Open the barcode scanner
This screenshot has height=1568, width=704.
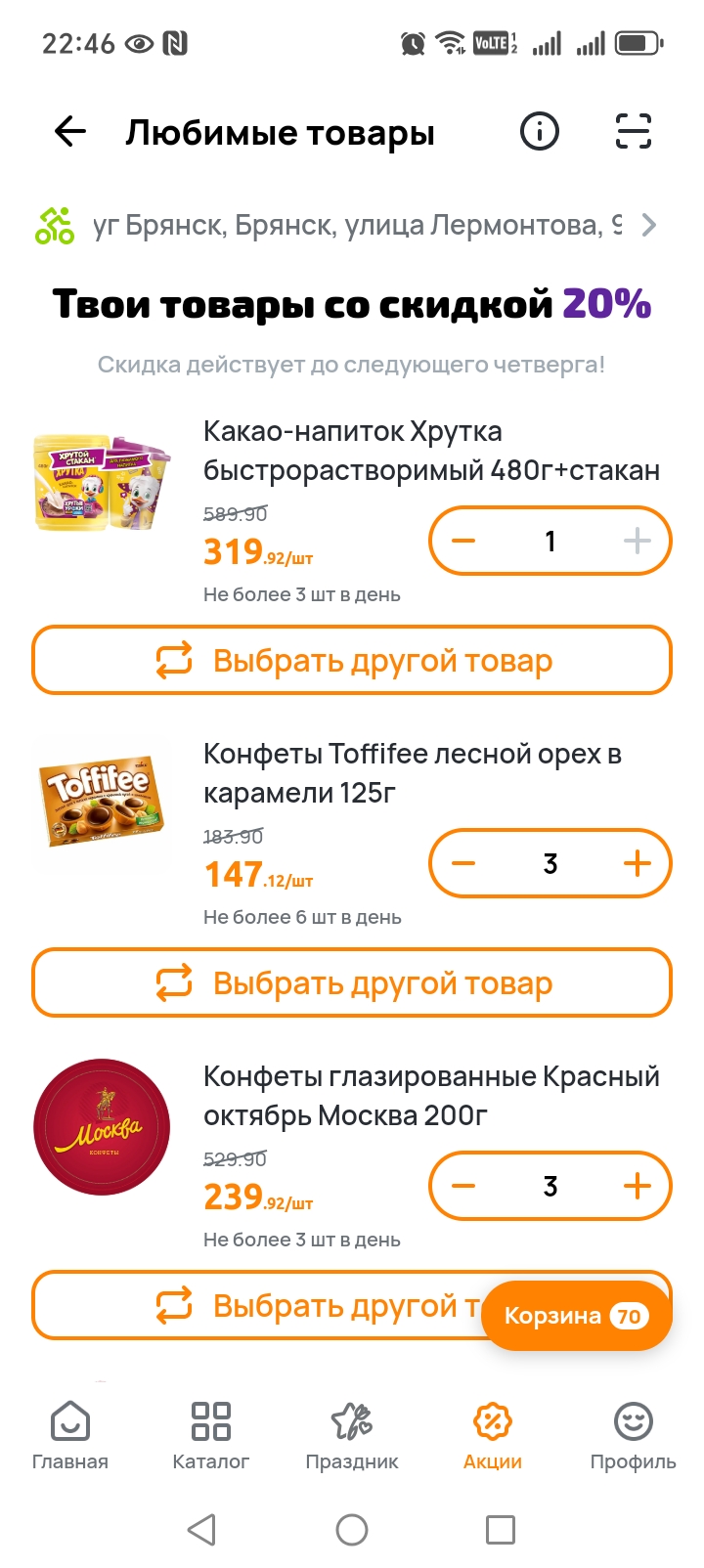633,131
